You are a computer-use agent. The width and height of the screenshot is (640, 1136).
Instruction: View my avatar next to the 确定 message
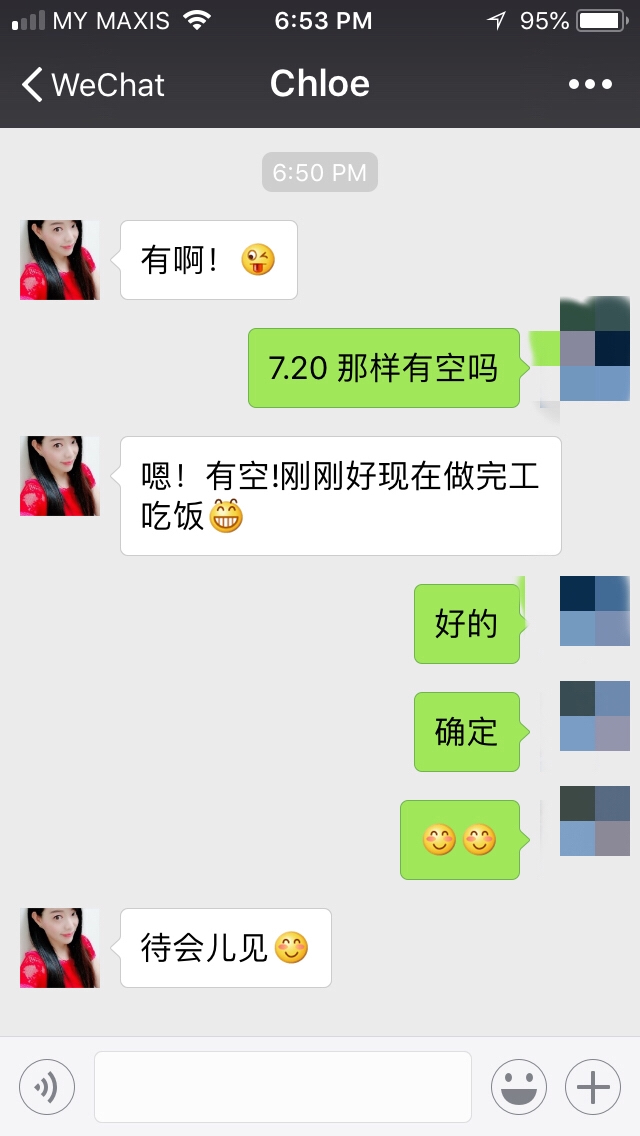click(595, 716)
